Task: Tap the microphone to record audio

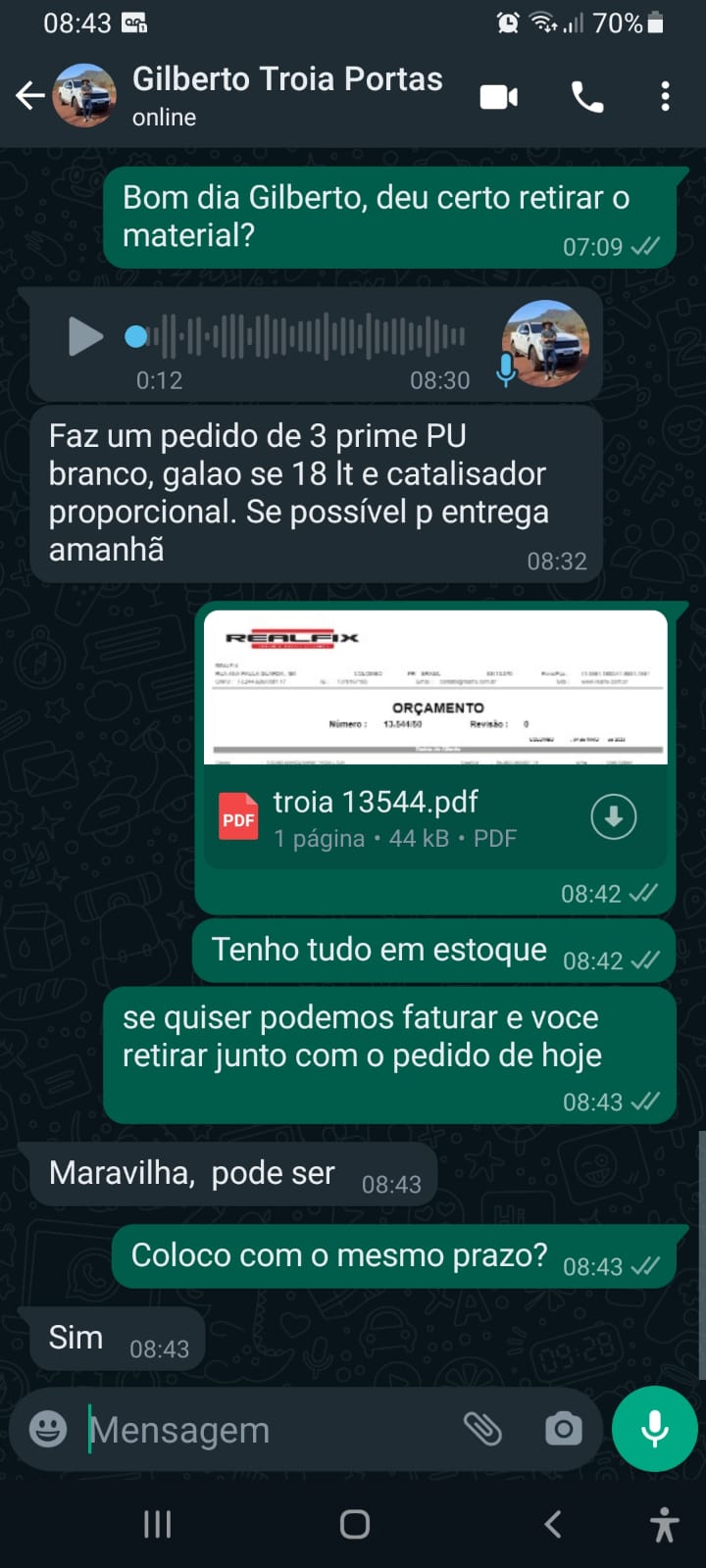Action: tap(654, 1430)
